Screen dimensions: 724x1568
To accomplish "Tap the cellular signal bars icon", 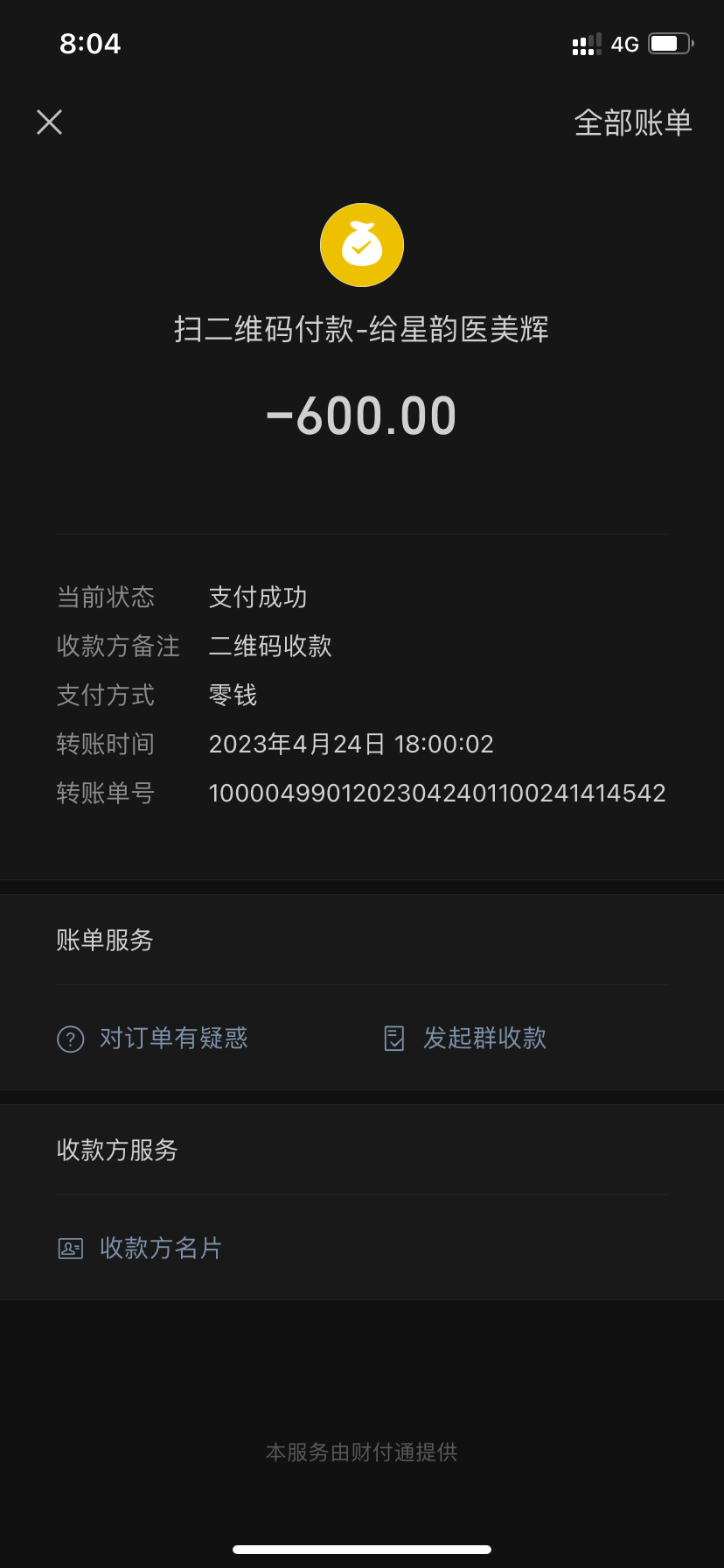I will [586, 43].
